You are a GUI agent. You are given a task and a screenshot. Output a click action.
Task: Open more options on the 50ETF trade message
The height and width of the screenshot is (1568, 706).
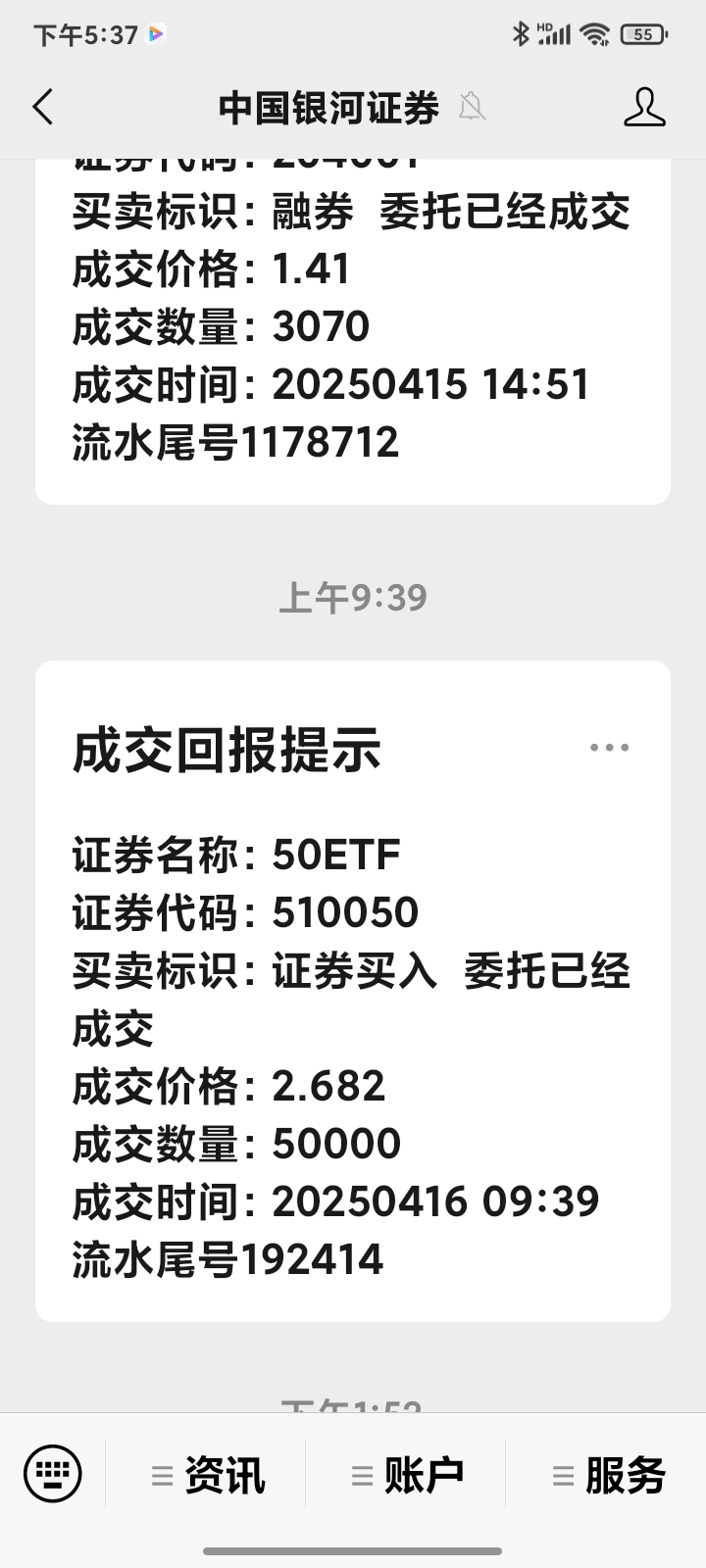point(610,747)
